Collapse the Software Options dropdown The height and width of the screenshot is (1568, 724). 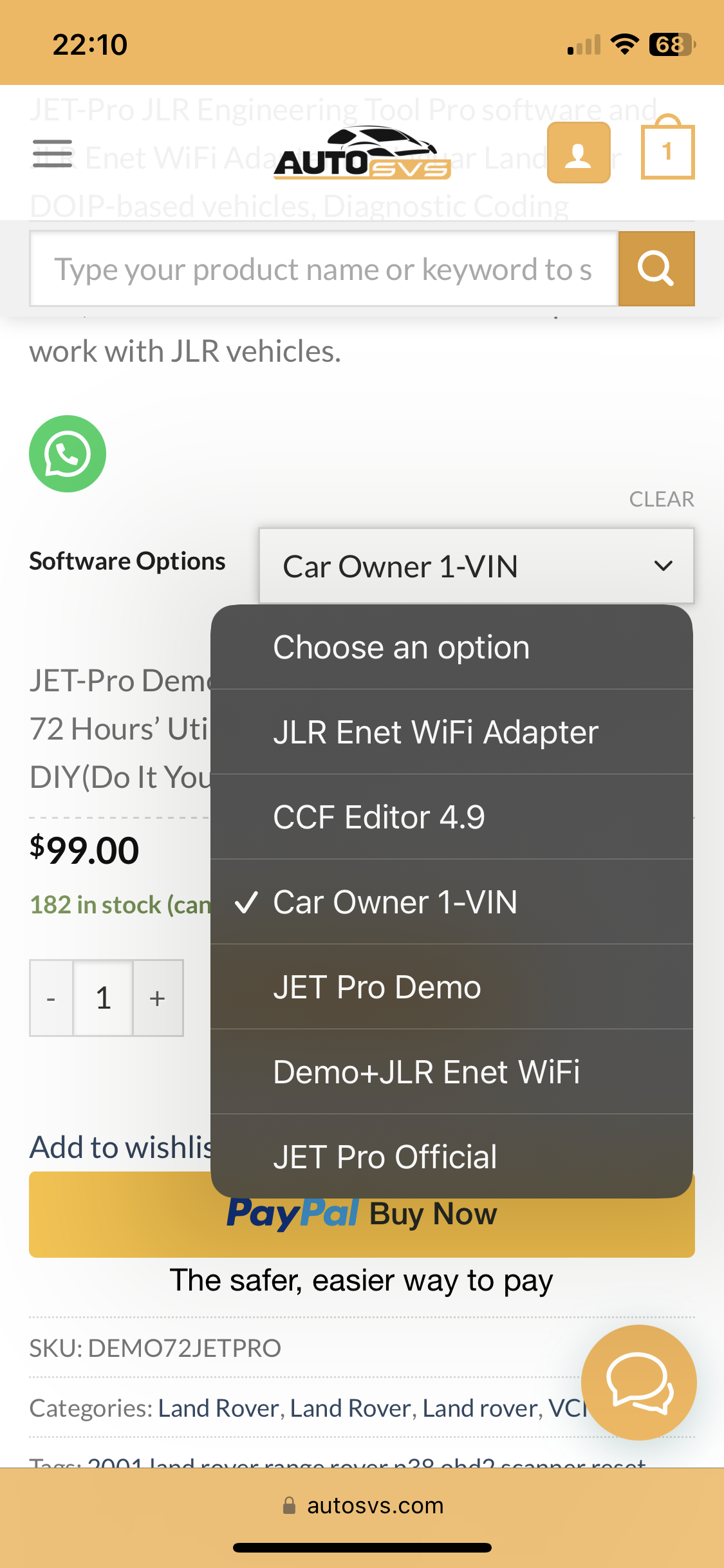476,566
